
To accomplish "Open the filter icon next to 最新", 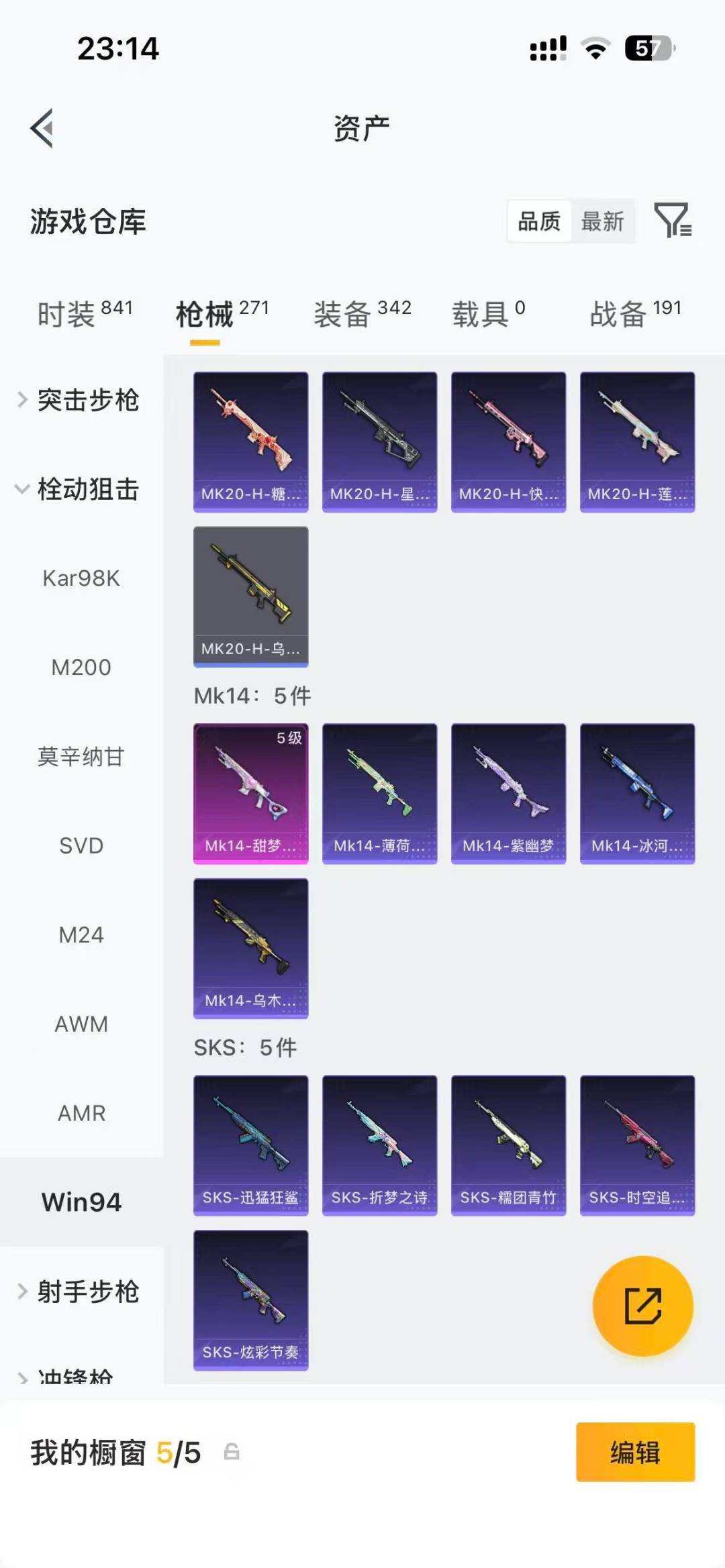I will [x=673, y=220].
